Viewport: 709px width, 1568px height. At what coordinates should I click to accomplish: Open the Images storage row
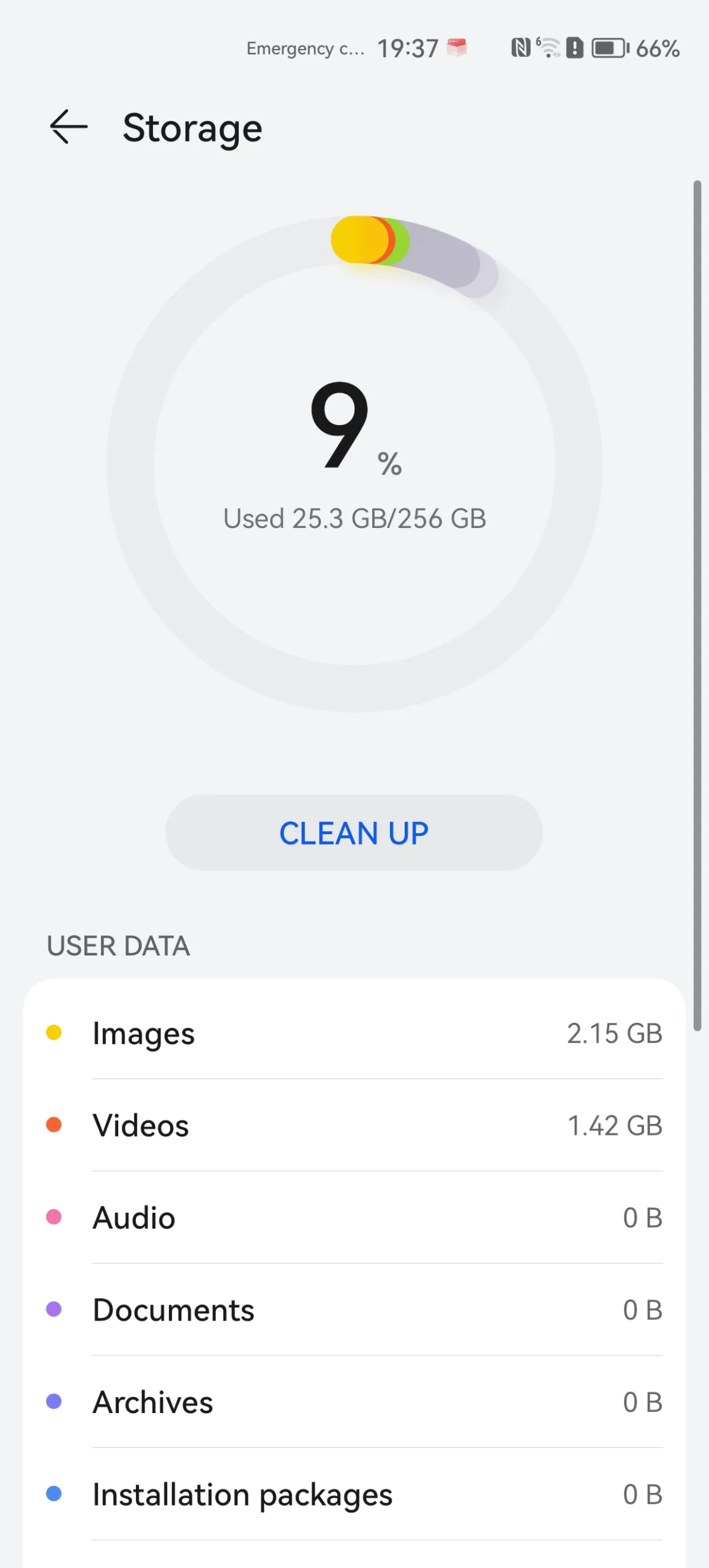354,1033
